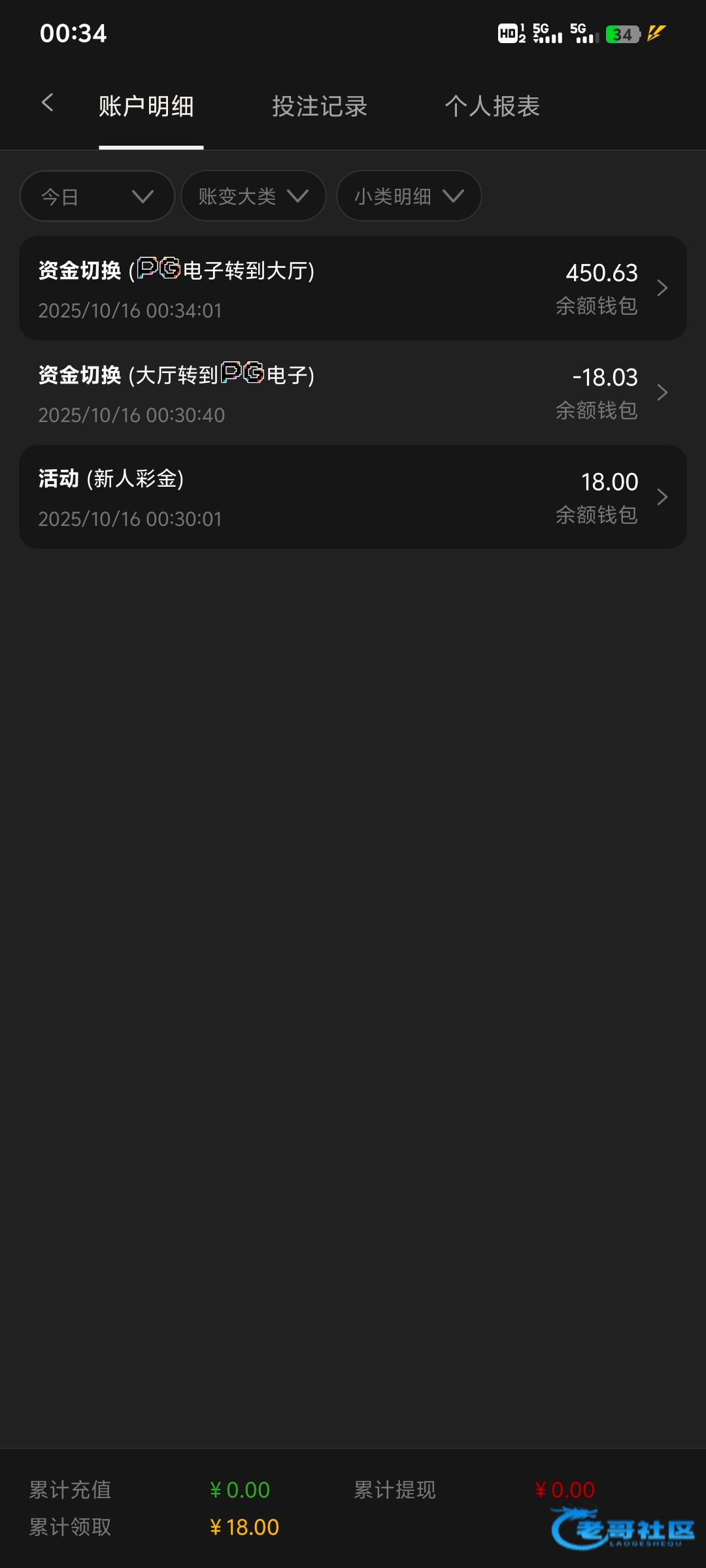The height and width of the screenshot is (1568, 706).
Task: View the -18.03 大厅转到PG电子 record
Action: tap(353, 393)
